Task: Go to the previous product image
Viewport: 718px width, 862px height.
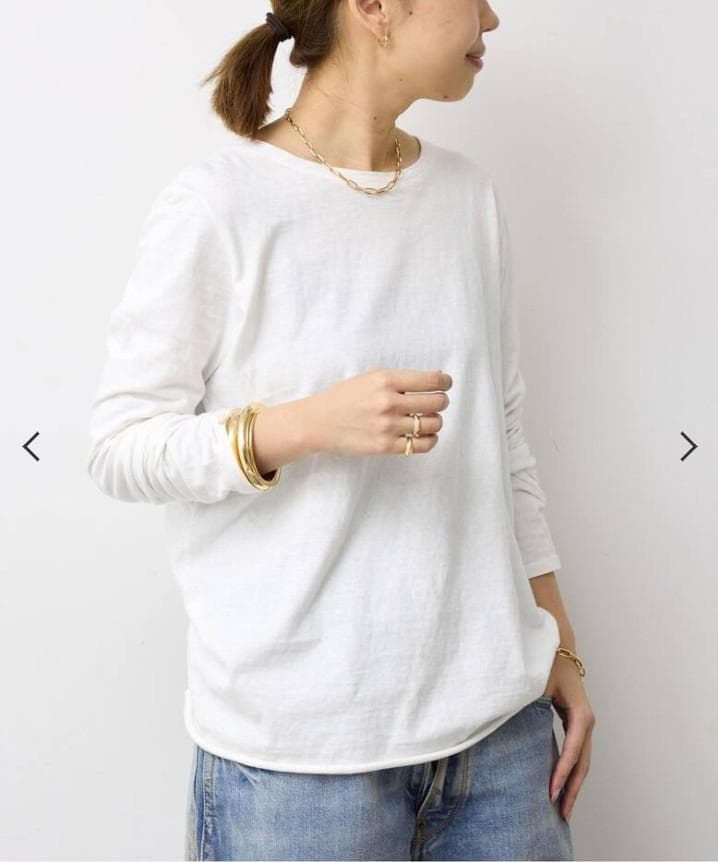Action: [x=31, y=446]
